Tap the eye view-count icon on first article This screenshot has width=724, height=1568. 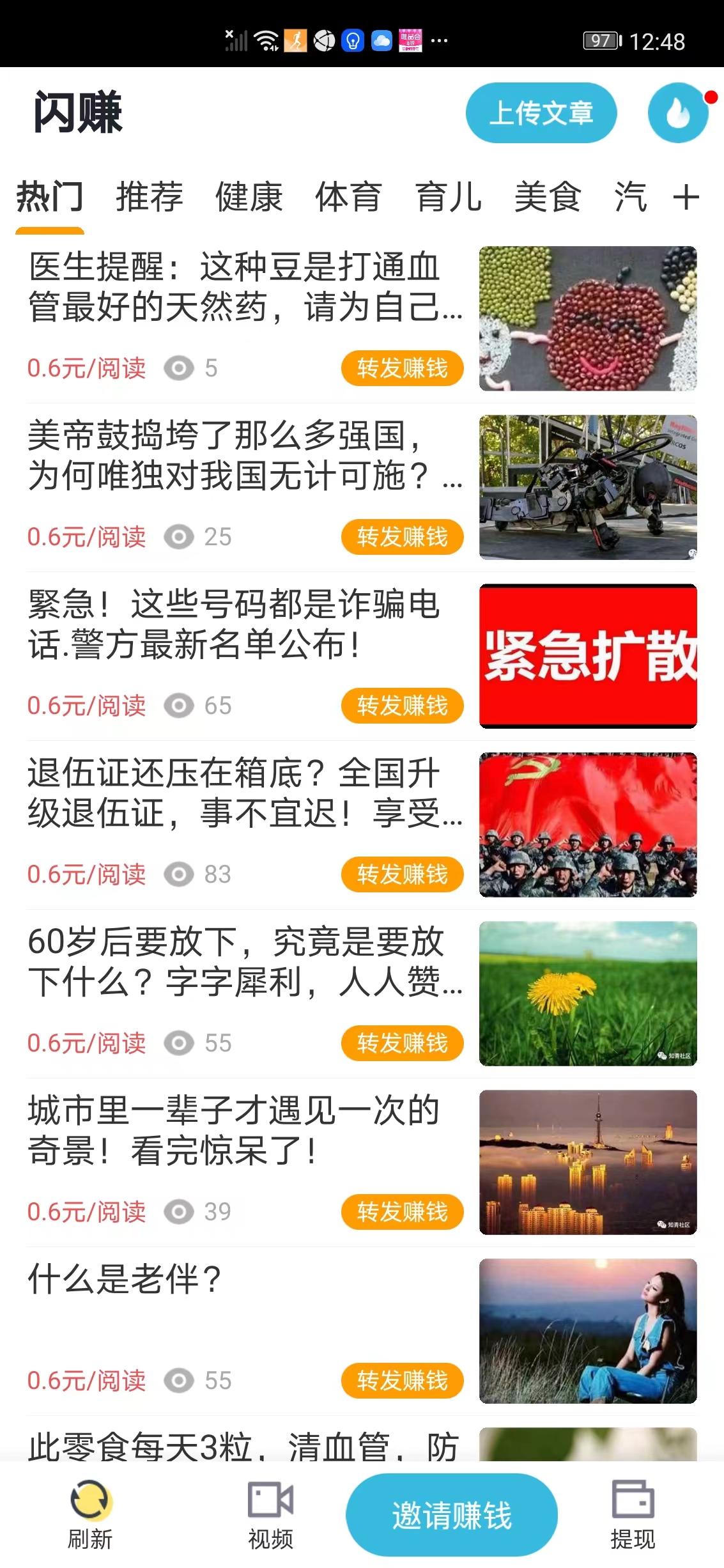pyautogui.click(x=180, y=367)
